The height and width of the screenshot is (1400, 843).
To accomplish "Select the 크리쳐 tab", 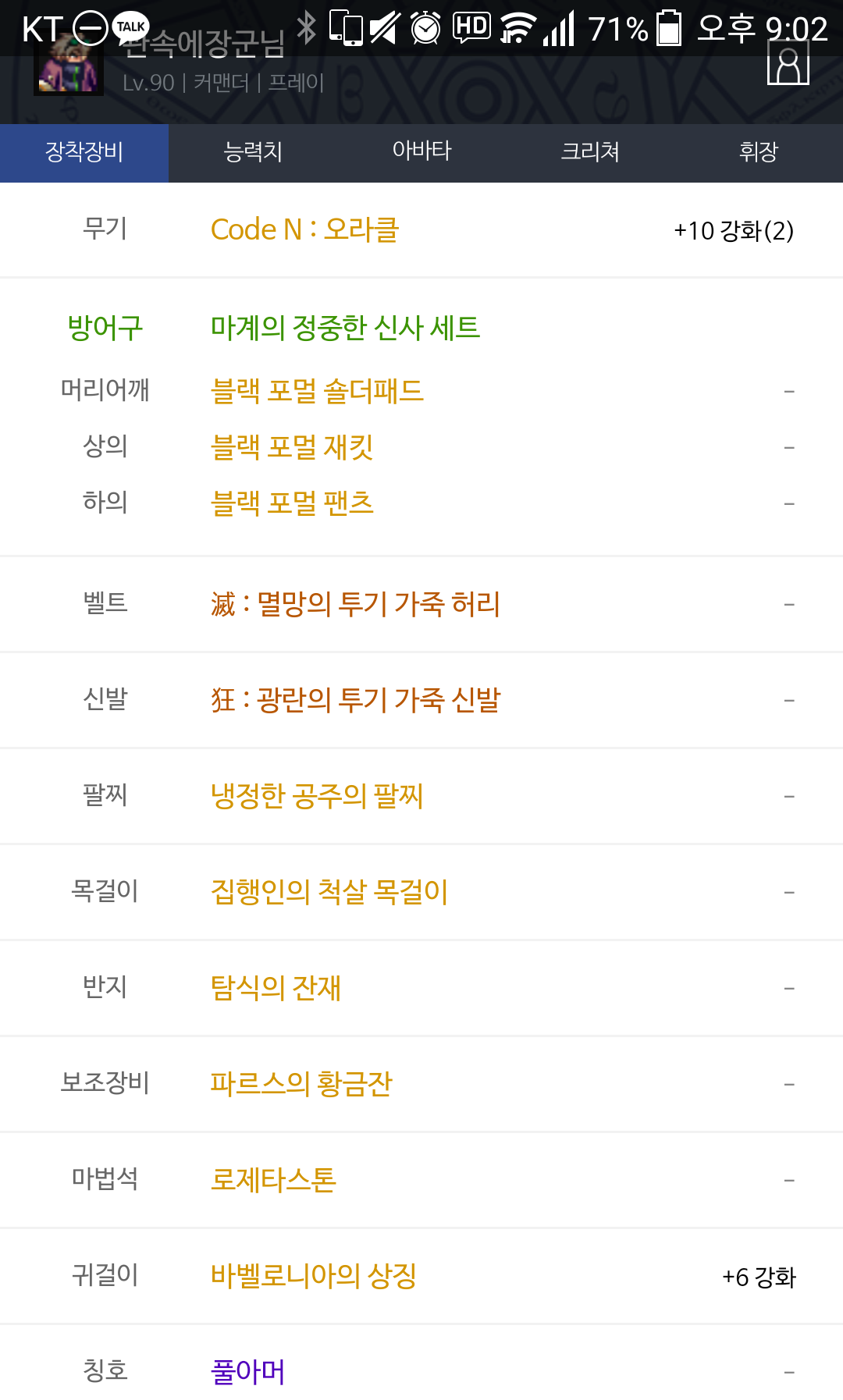I will pos(590,152).
